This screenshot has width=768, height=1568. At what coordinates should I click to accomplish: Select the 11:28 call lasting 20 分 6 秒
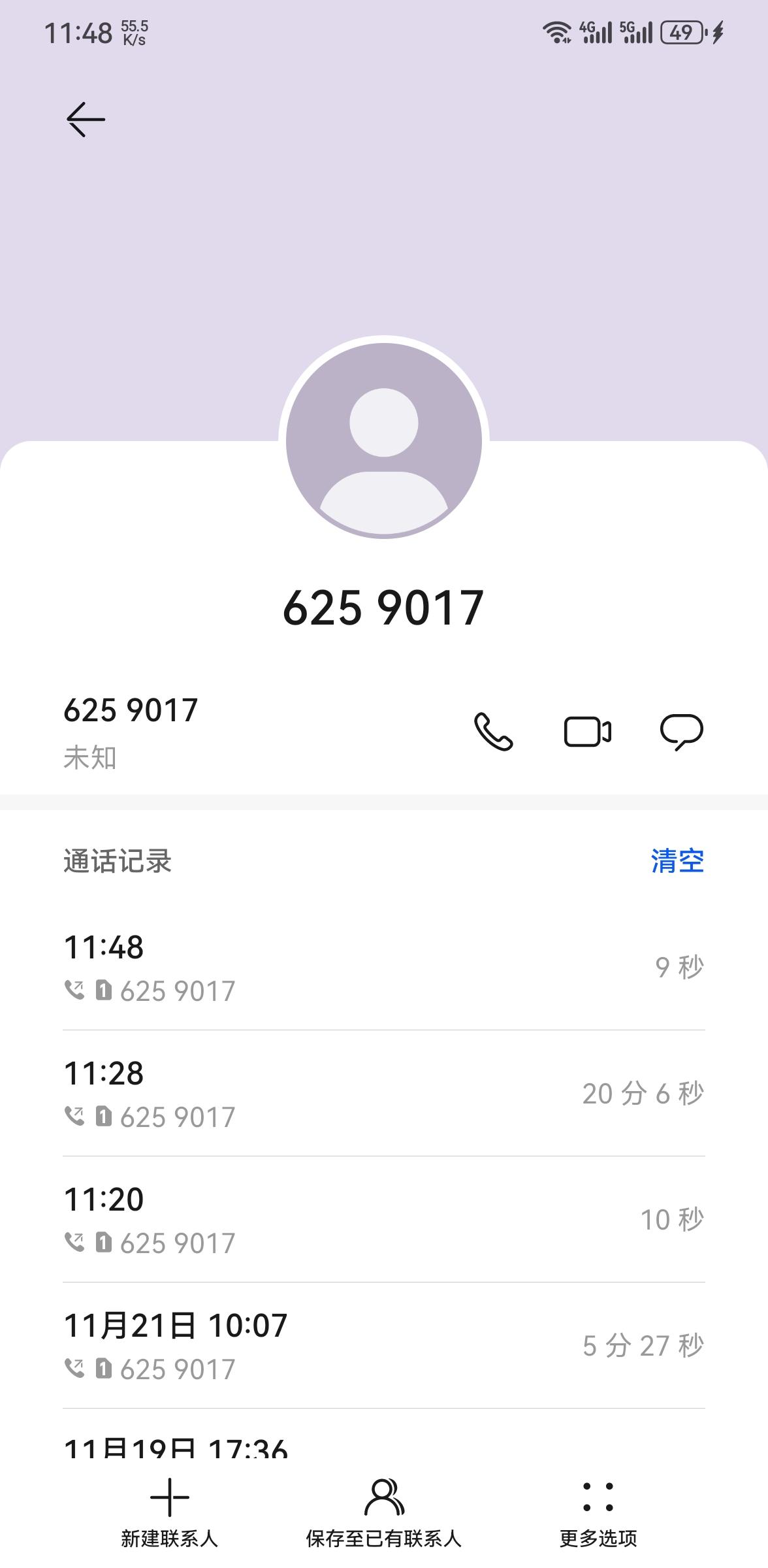click(x=384, y=1094)
